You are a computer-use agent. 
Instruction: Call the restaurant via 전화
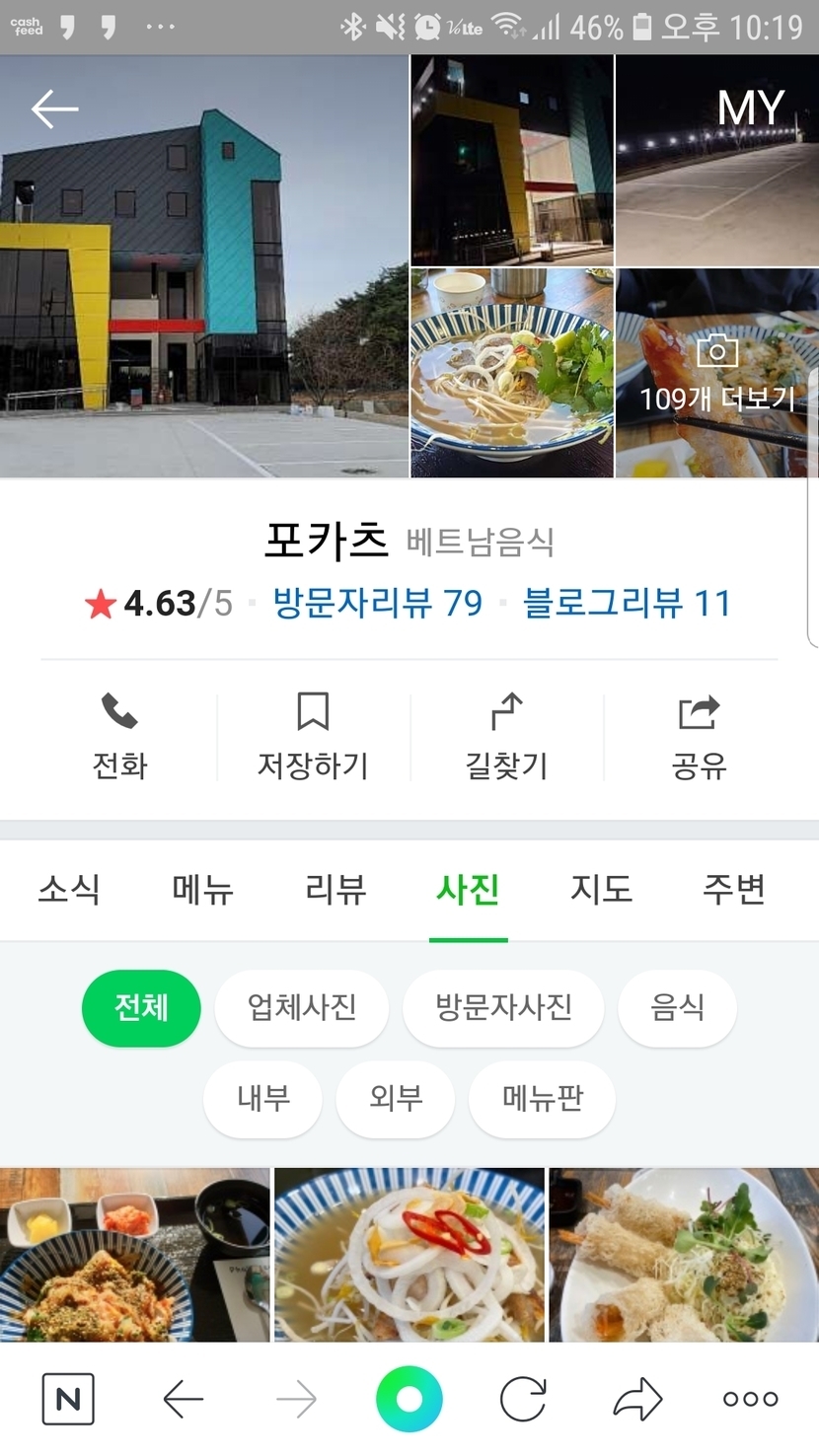click(119, 737)
